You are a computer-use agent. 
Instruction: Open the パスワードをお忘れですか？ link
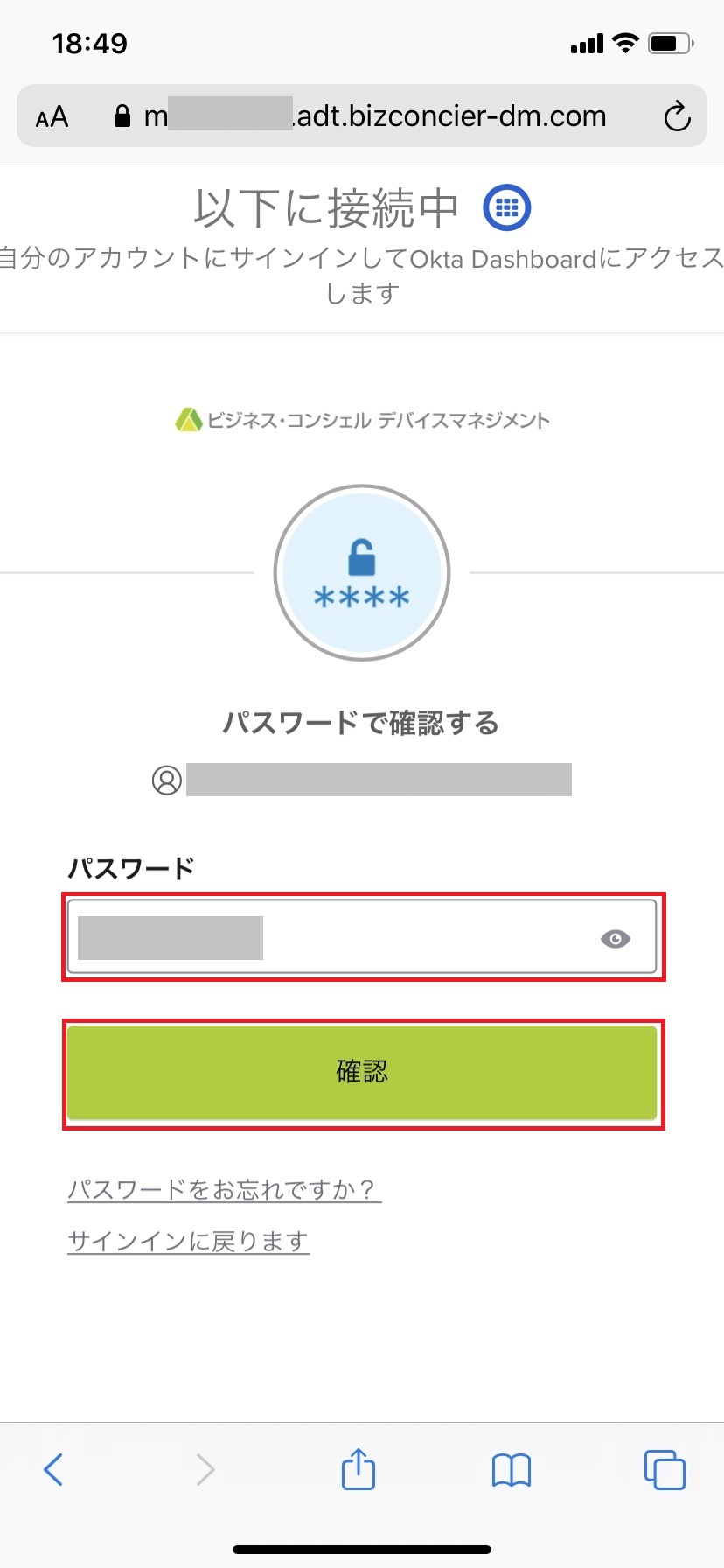pos(224,1189)
